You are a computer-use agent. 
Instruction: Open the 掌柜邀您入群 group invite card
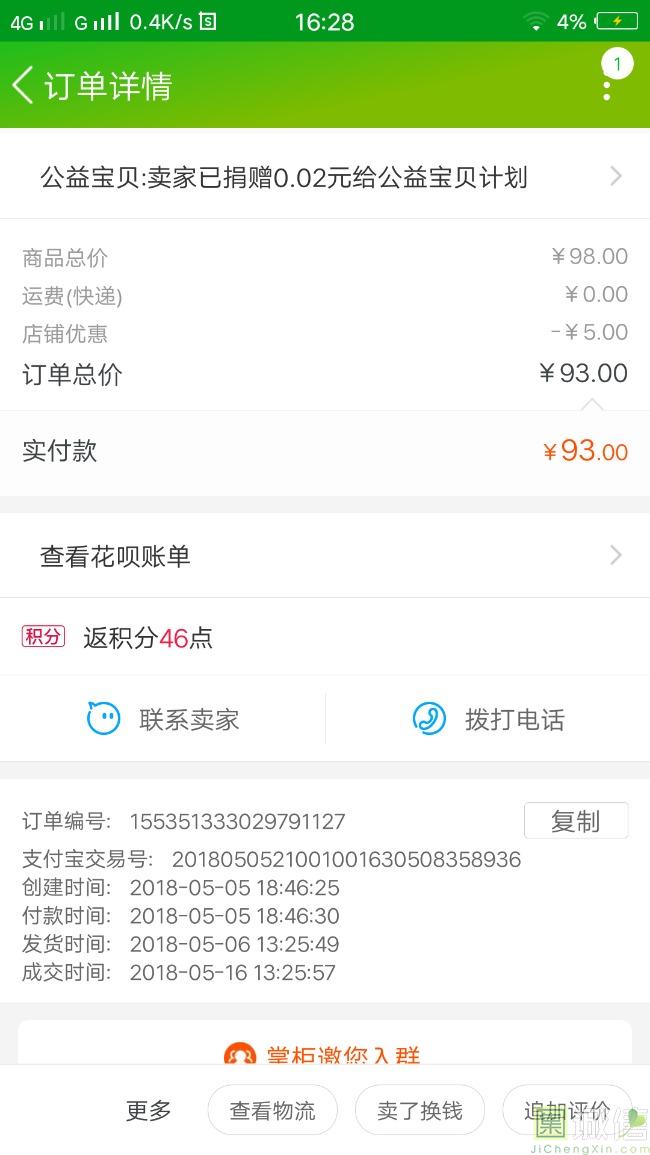[x=325, y=1045]
